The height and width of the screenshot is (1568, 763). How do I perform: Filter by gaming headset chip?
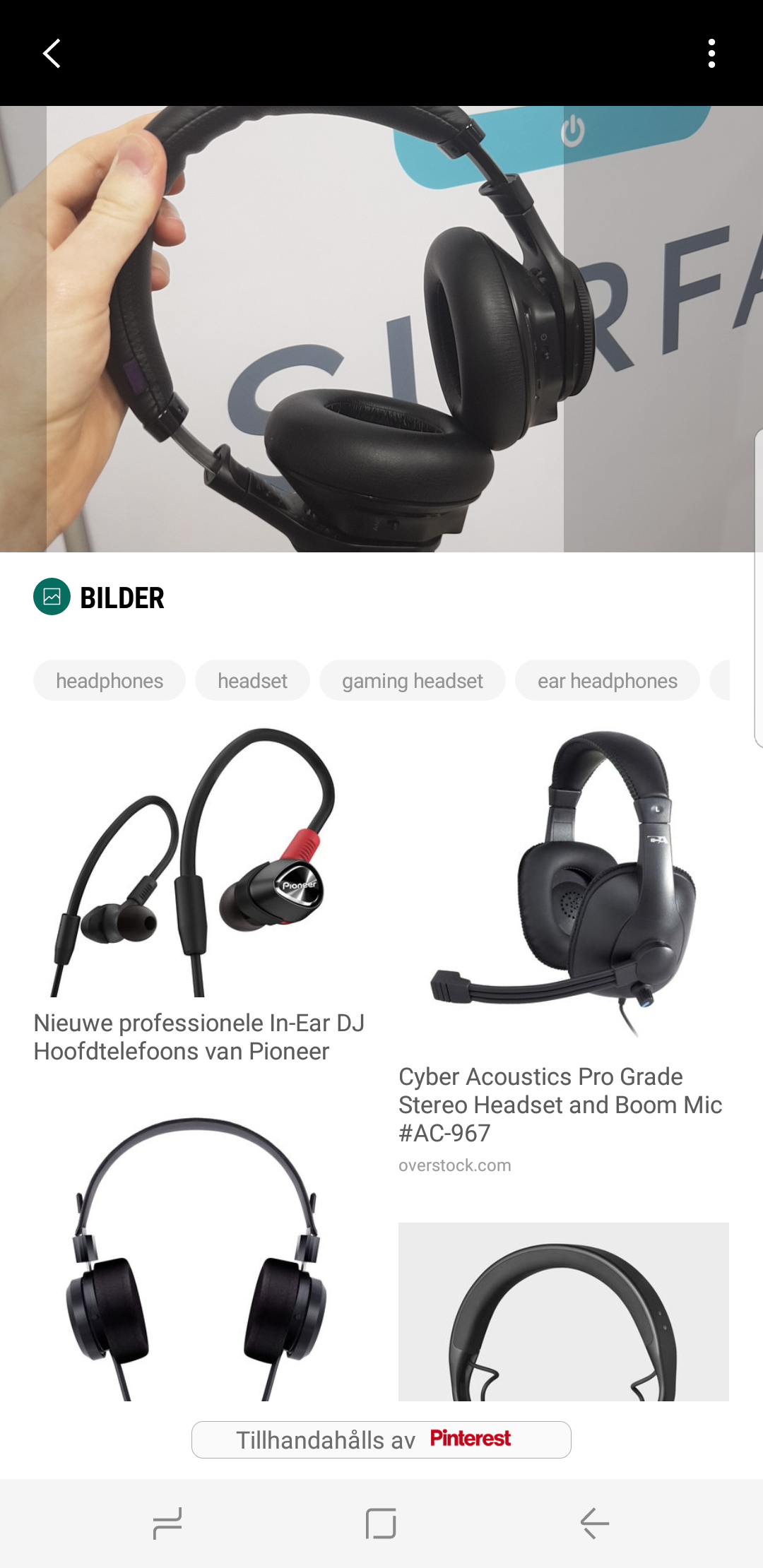(x=413, y=681)
